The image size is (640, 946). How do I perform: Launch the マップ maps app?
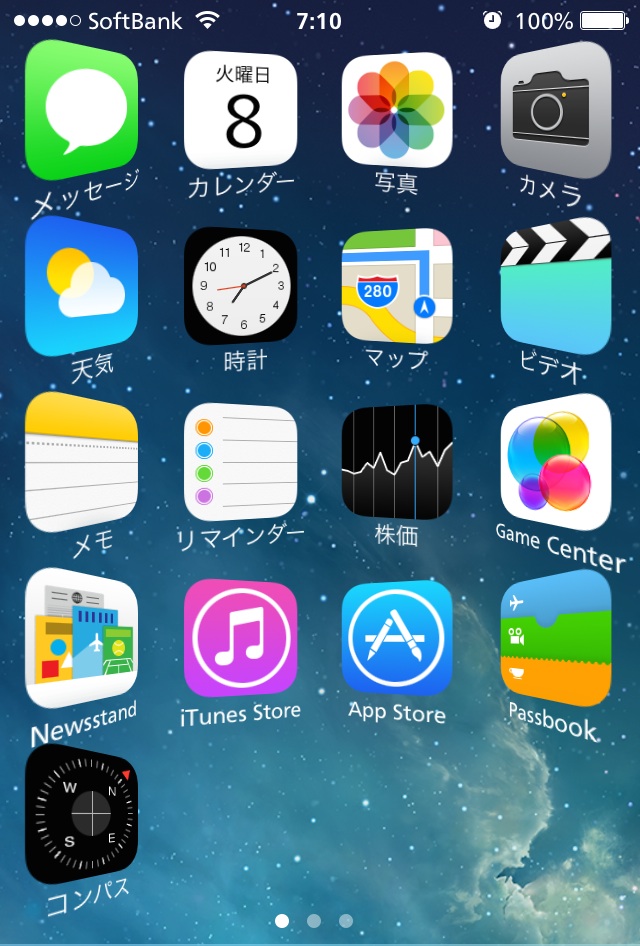[x=397, y=286]
